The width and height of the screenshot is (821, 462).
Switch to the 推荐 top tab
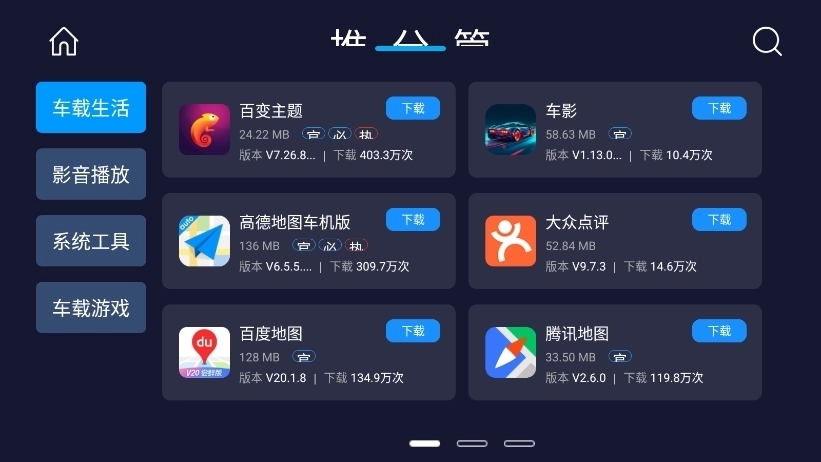click(x=348, y=38)
